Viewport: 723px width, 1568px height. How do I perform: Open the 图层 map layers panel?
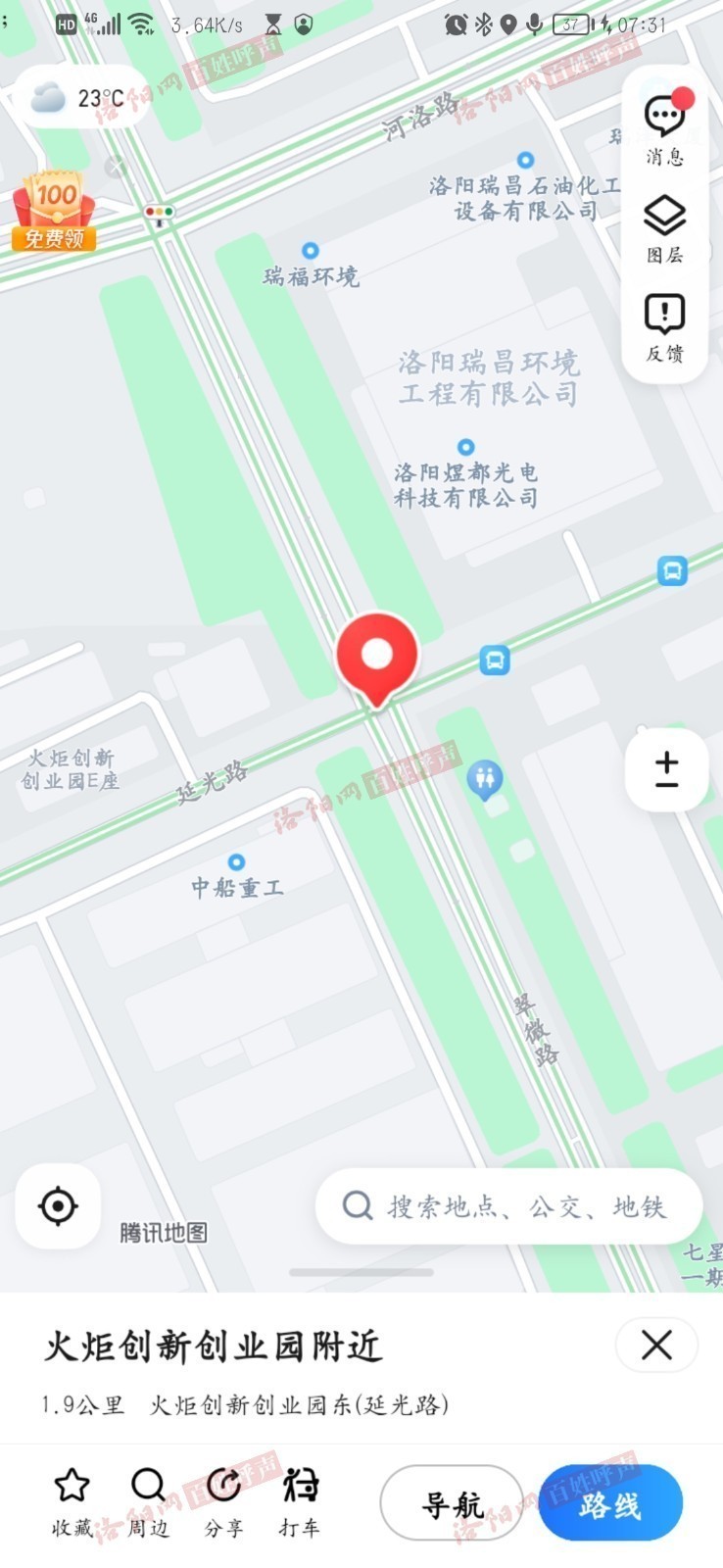coord(665,227)
